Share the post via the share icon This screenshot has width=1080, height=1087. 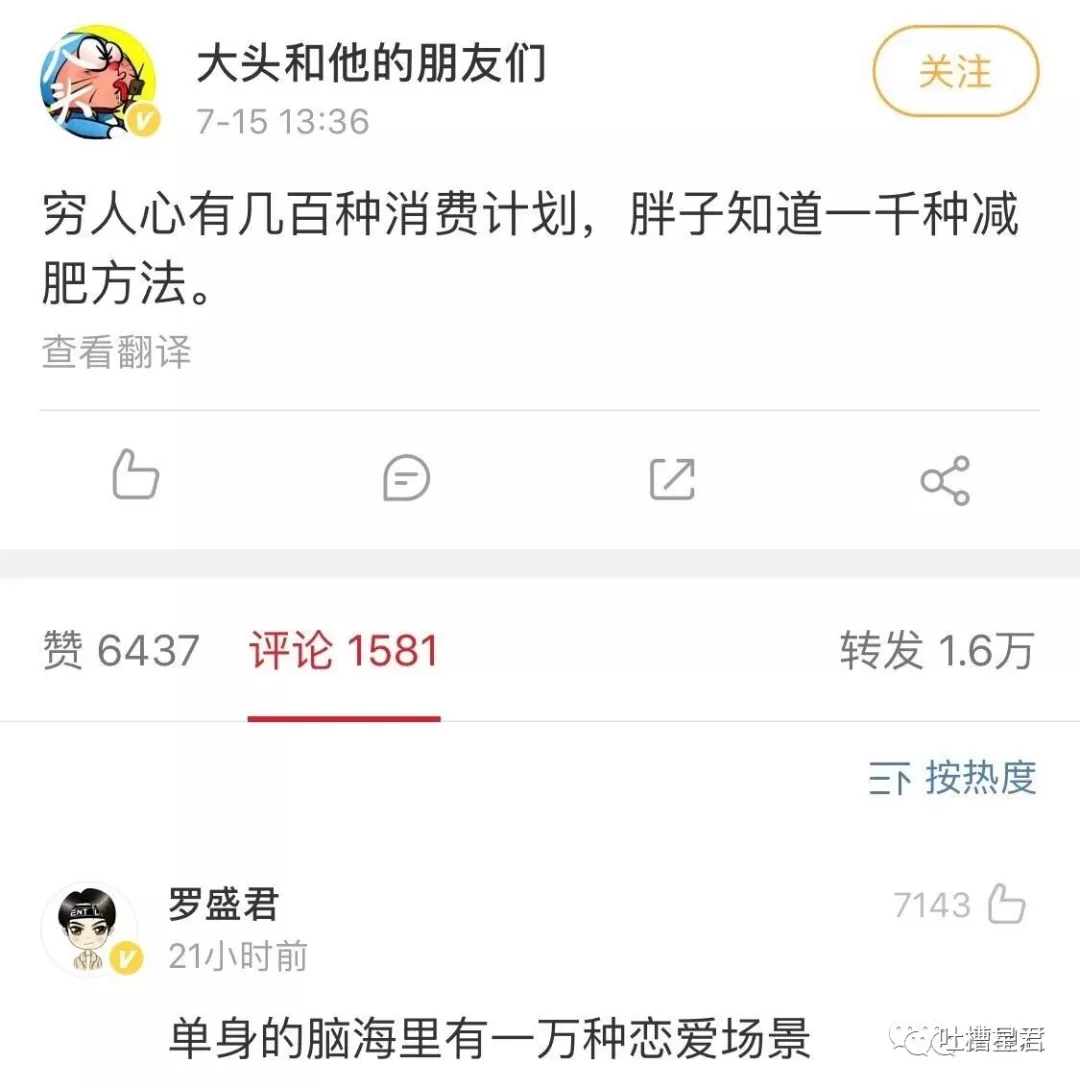945,480
